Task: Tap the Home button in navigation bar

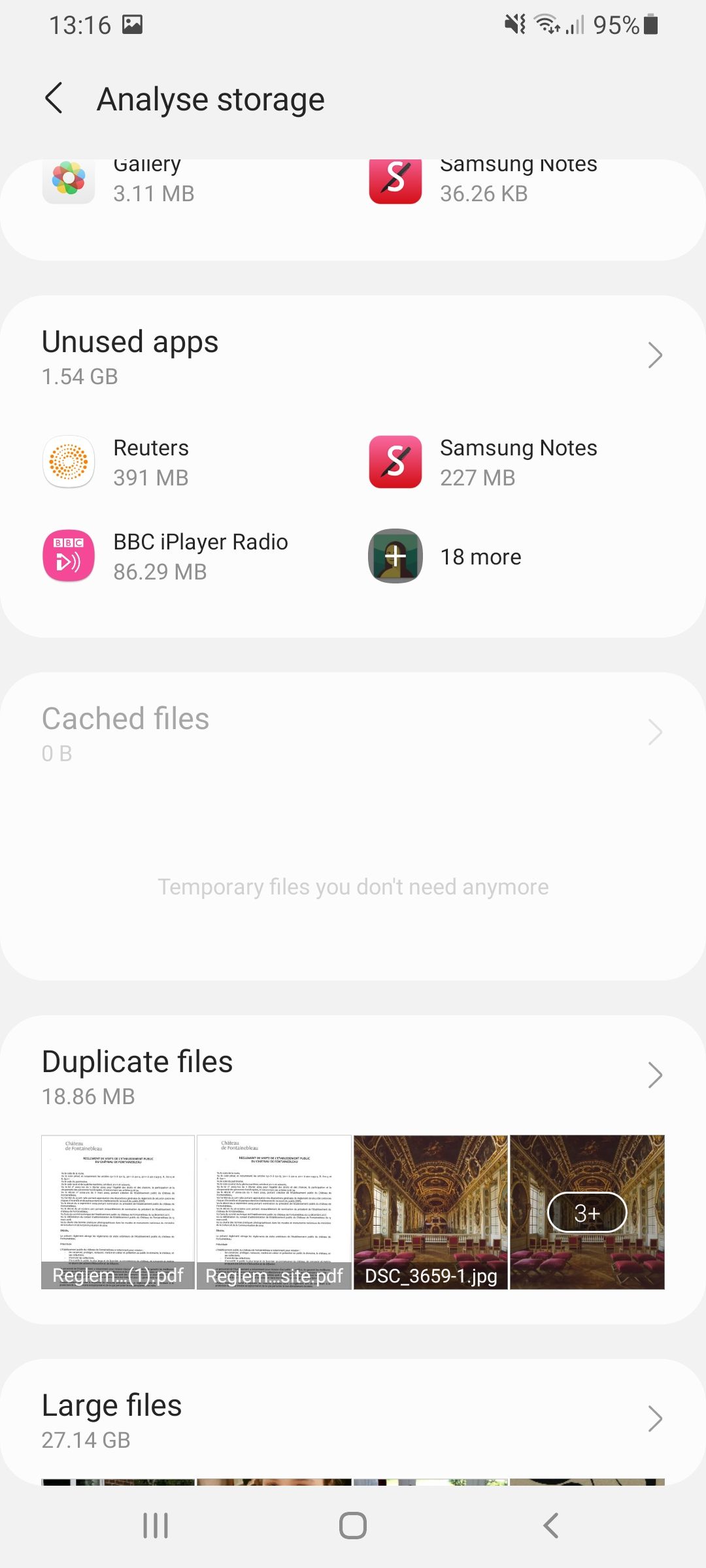Action: tap(353, 1527)
